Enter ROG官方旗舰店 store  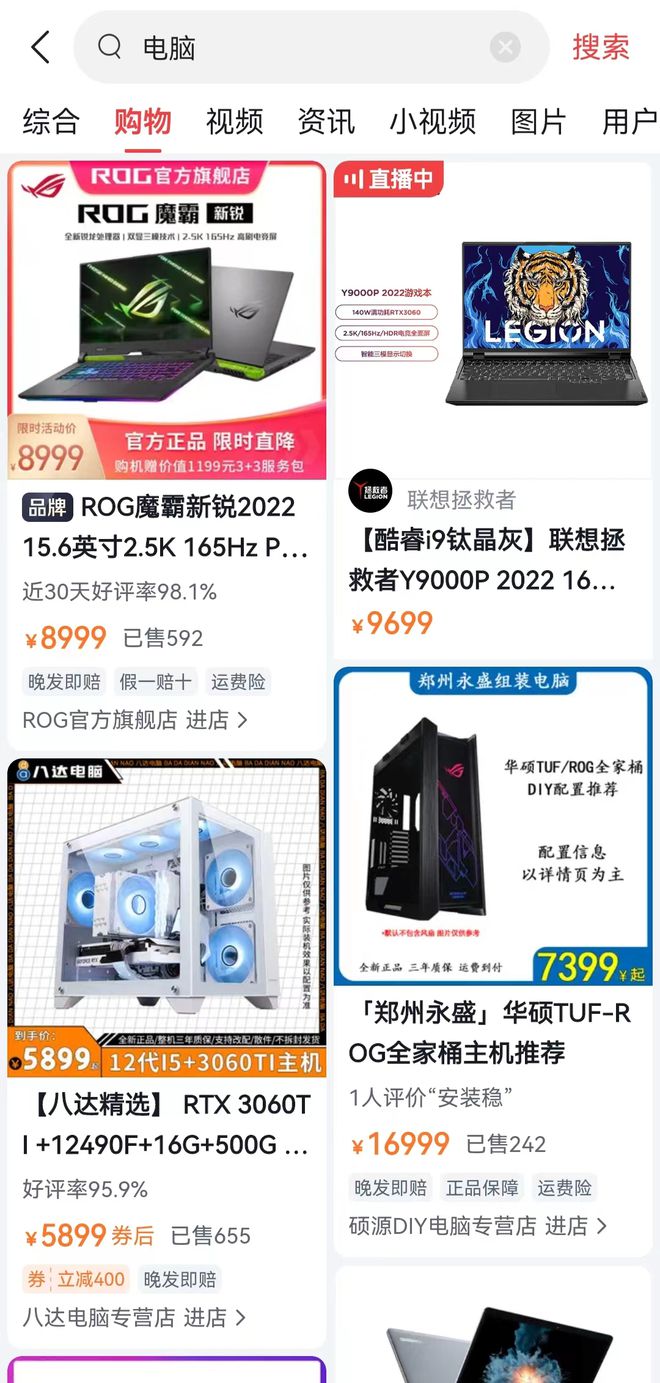point(134,720)
